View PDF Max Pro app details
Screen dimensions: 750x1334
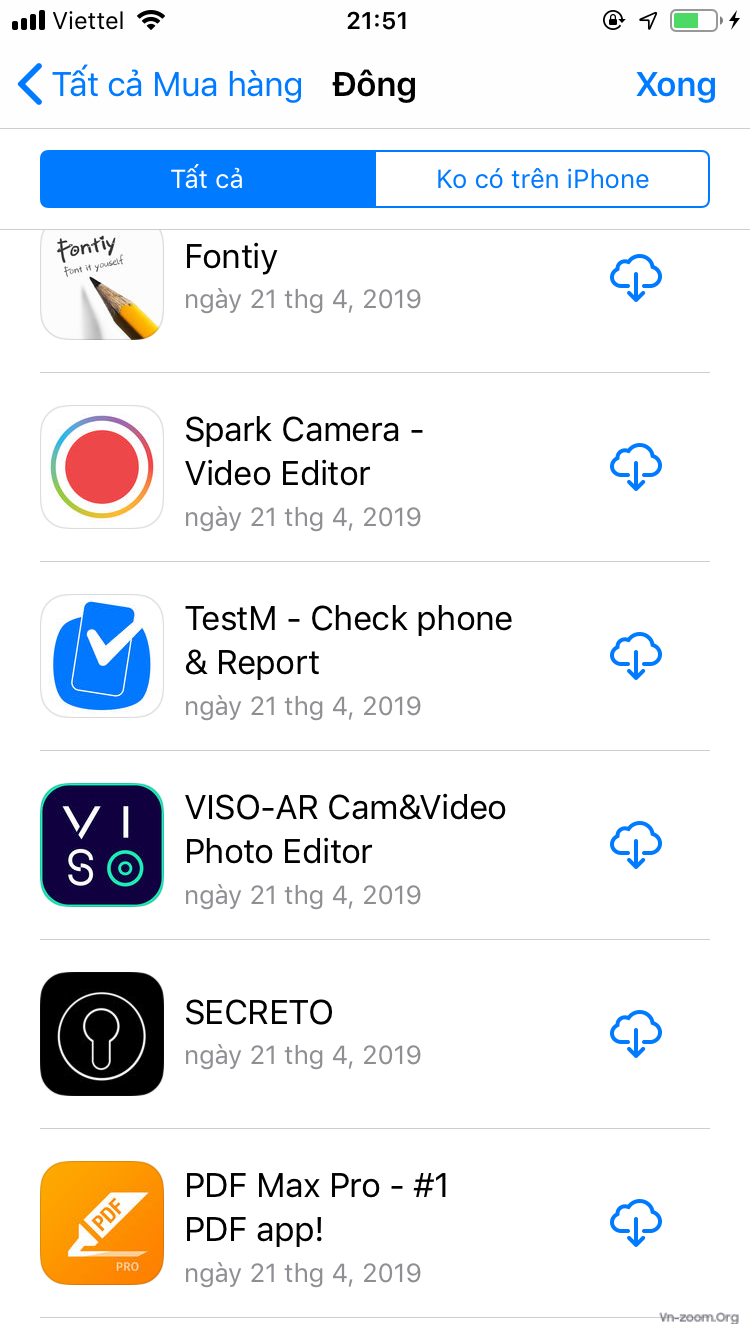pyautogui.click(x=320, y=1223)
